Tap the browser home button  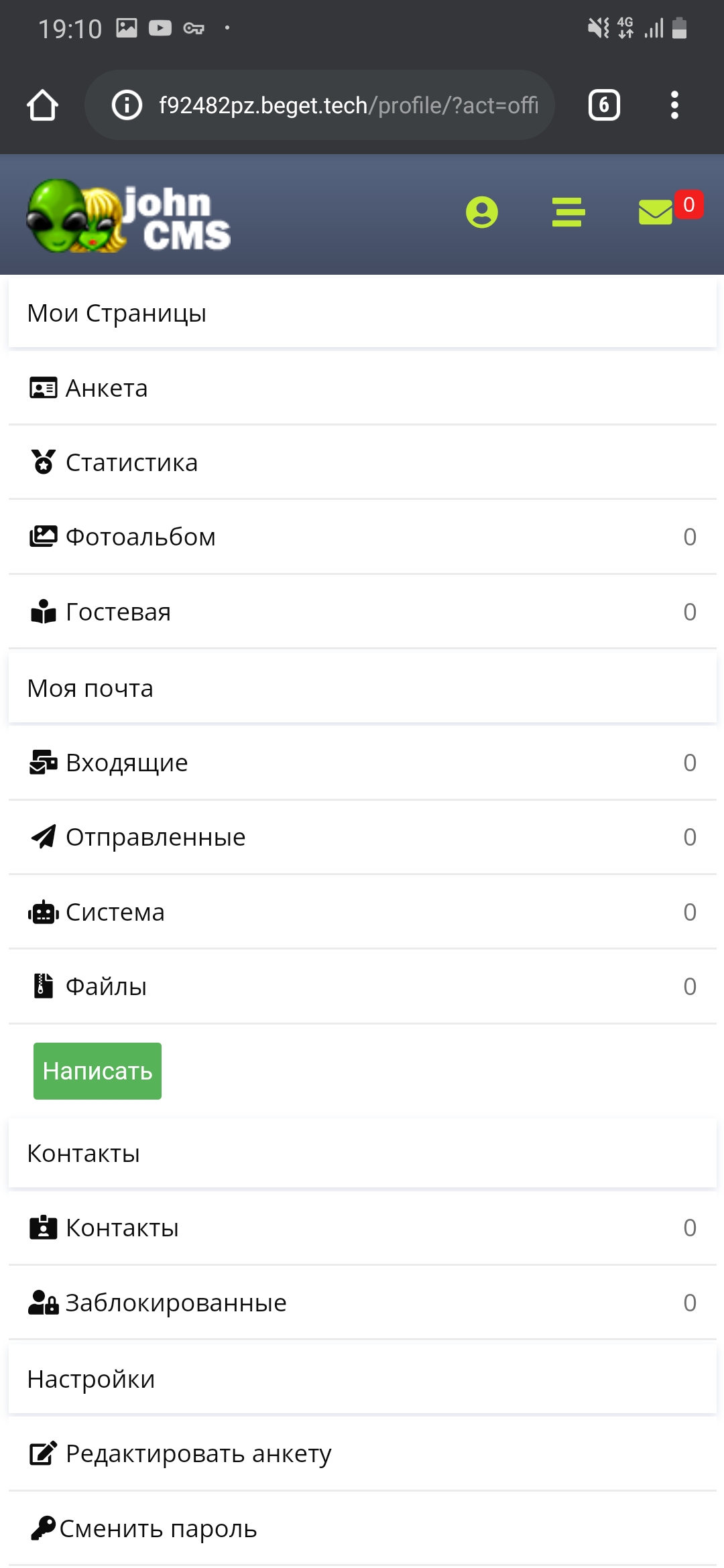point(42,105)
